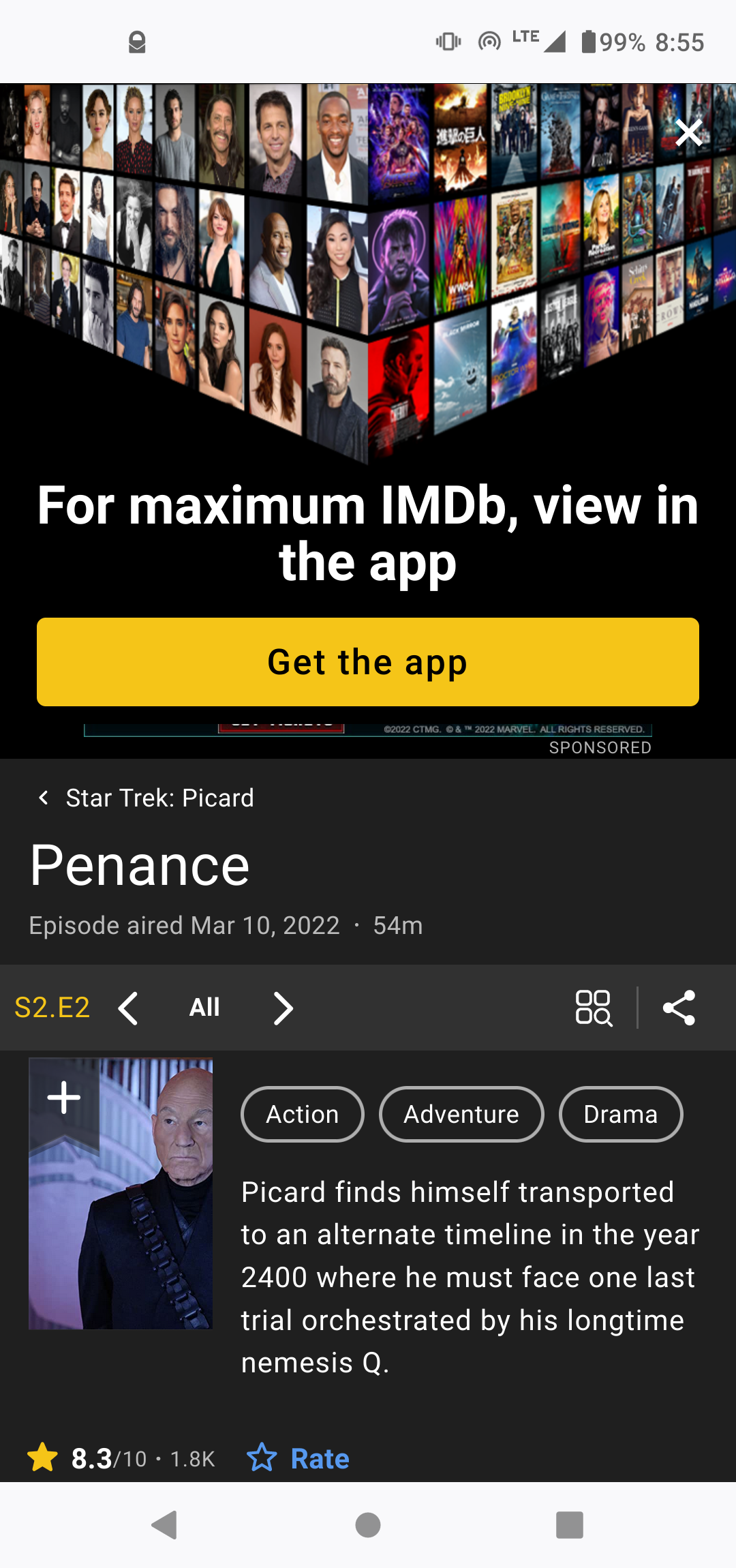Open the all topics grid icon
Screen dimensions: 736x1568
click(x=594, y=1008)
